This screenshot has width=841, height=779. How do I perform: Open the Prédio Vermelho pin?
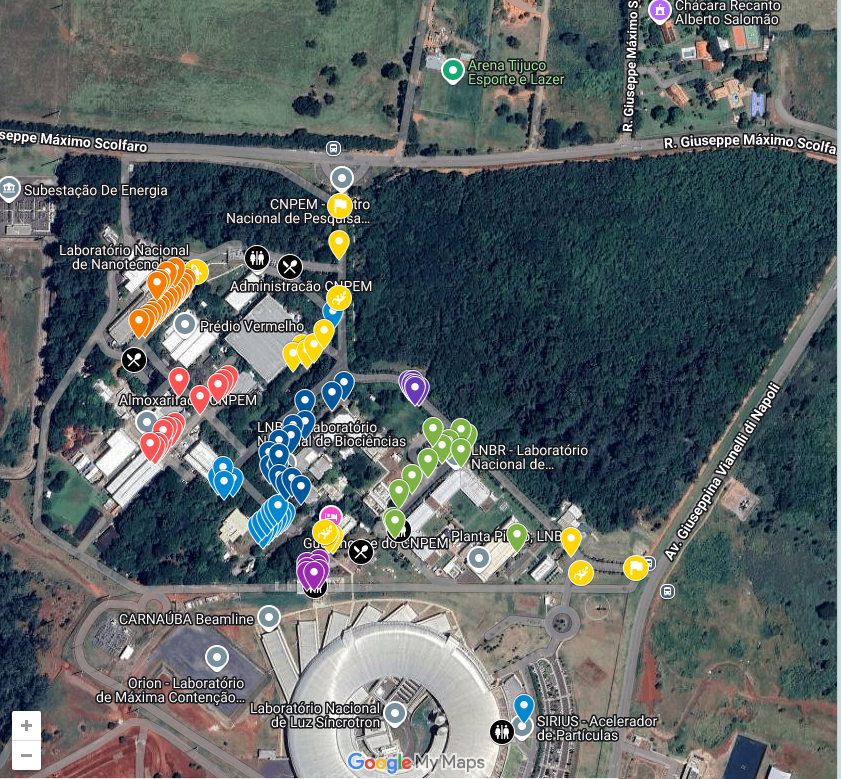[x=185, y=323]
